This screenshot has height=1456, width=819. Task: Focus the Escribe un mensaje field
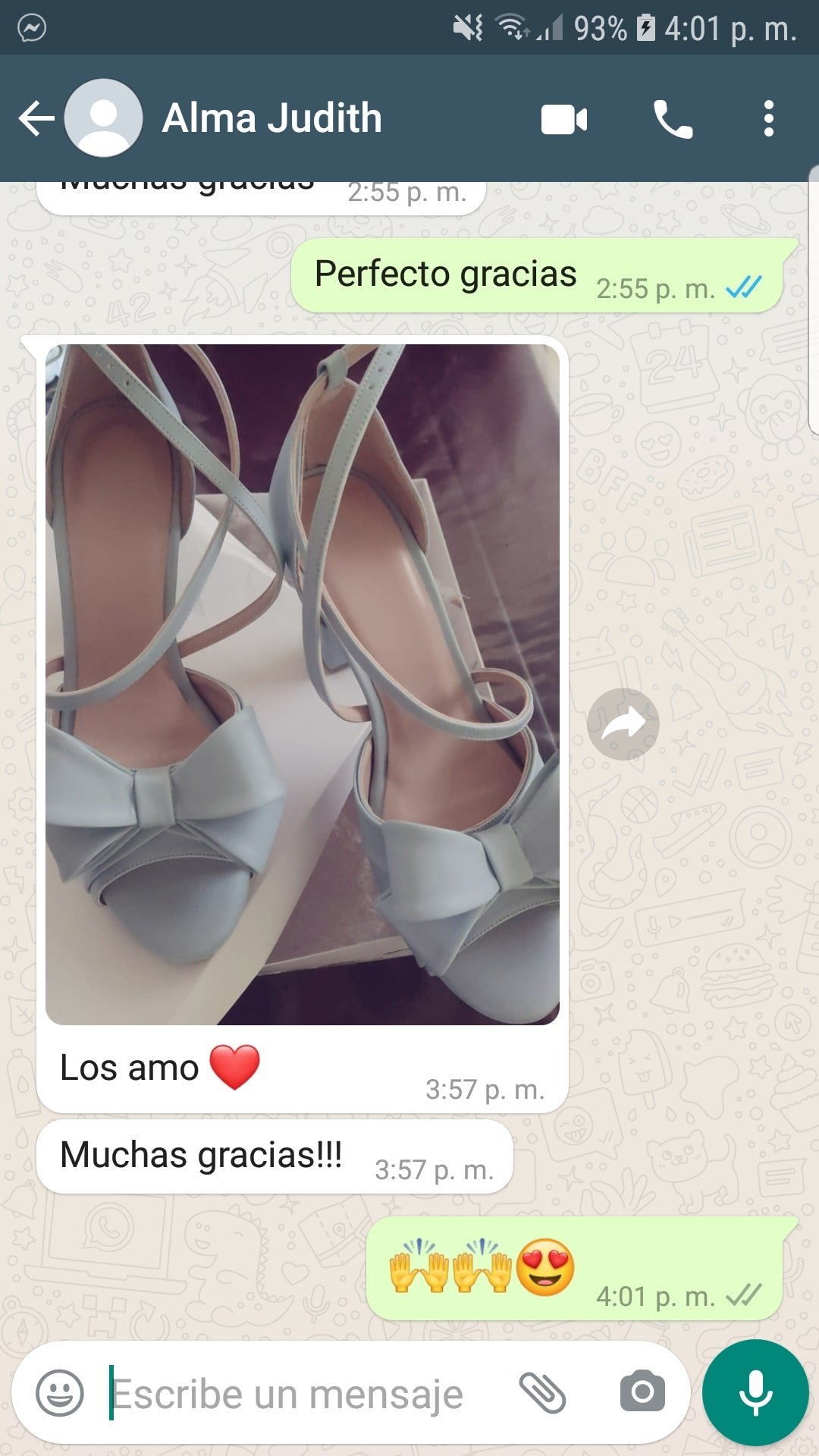click(303, 1394)
